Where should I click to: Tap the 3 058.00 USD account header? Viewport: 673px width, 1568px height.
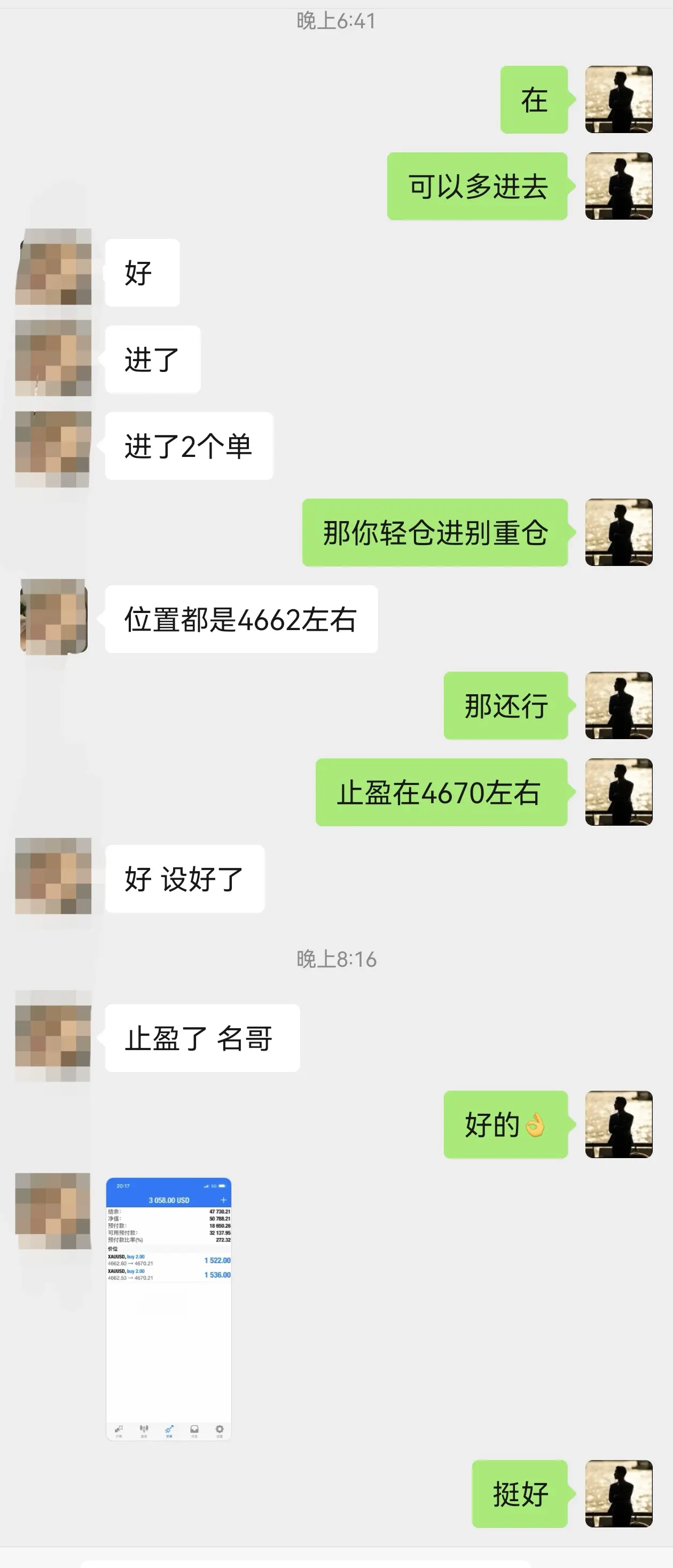169,1200
